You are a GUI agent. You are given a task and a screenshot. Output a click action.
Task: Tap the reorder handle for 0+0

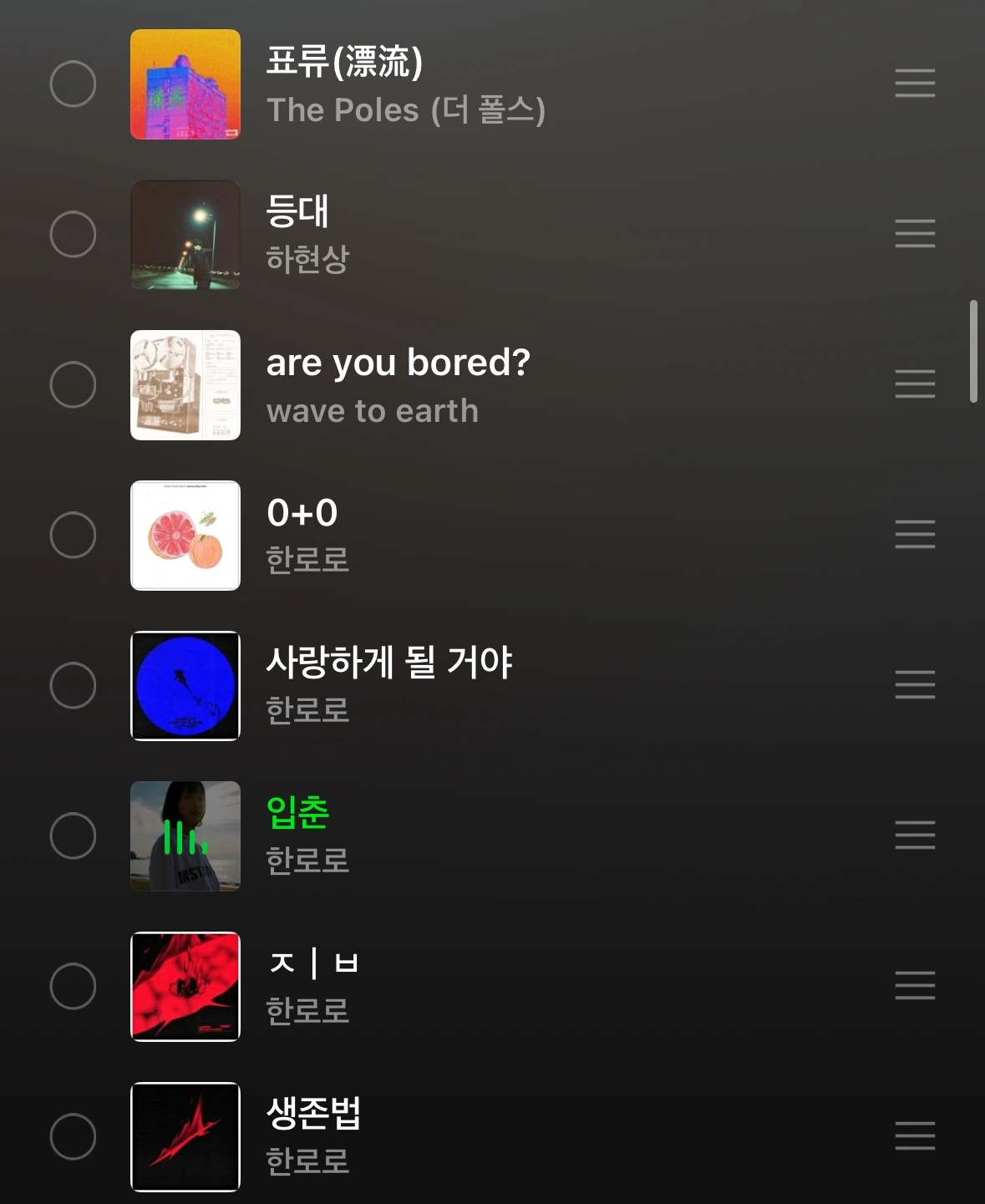point(915,535)
